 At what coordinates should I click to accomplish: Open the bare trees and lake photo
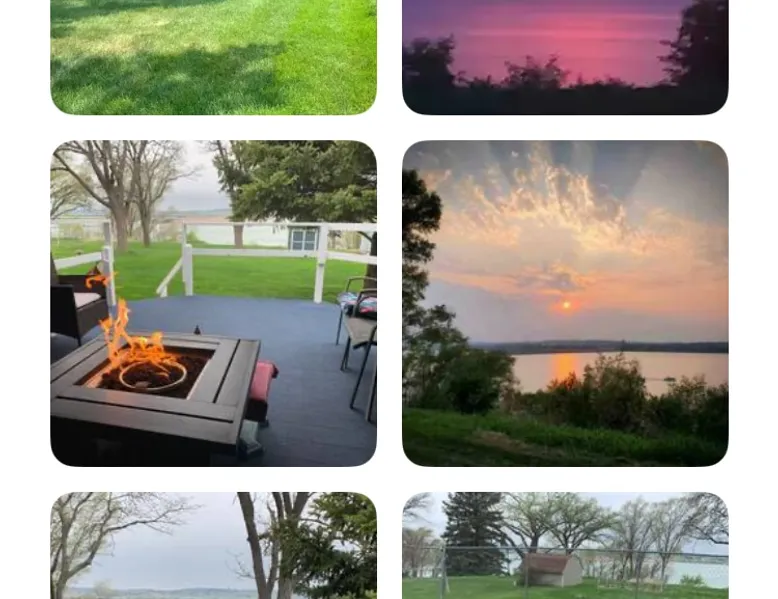pyautogui.click(x=213, y=545)
